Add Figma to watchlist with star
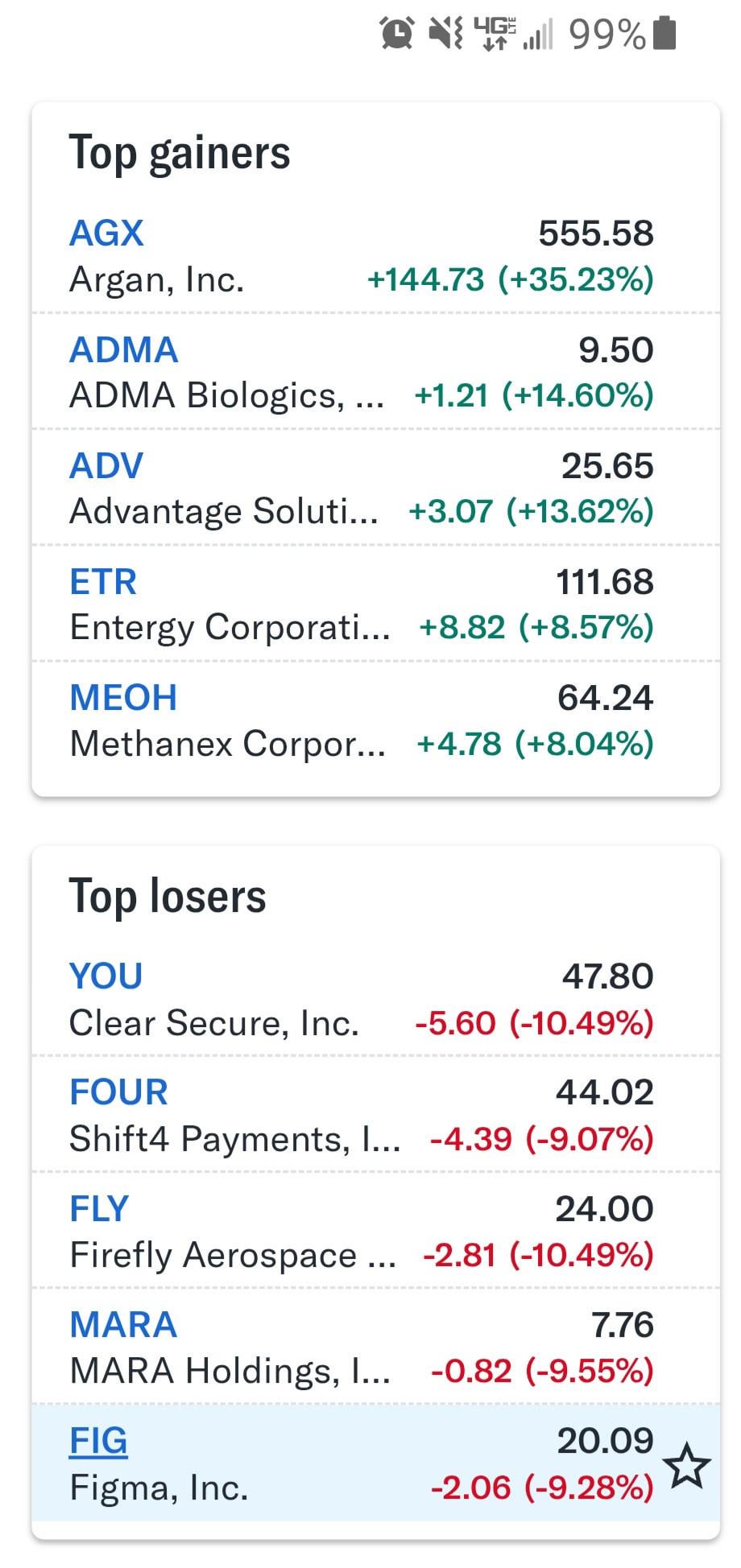741x1568 pixels. pos(687,1465)
